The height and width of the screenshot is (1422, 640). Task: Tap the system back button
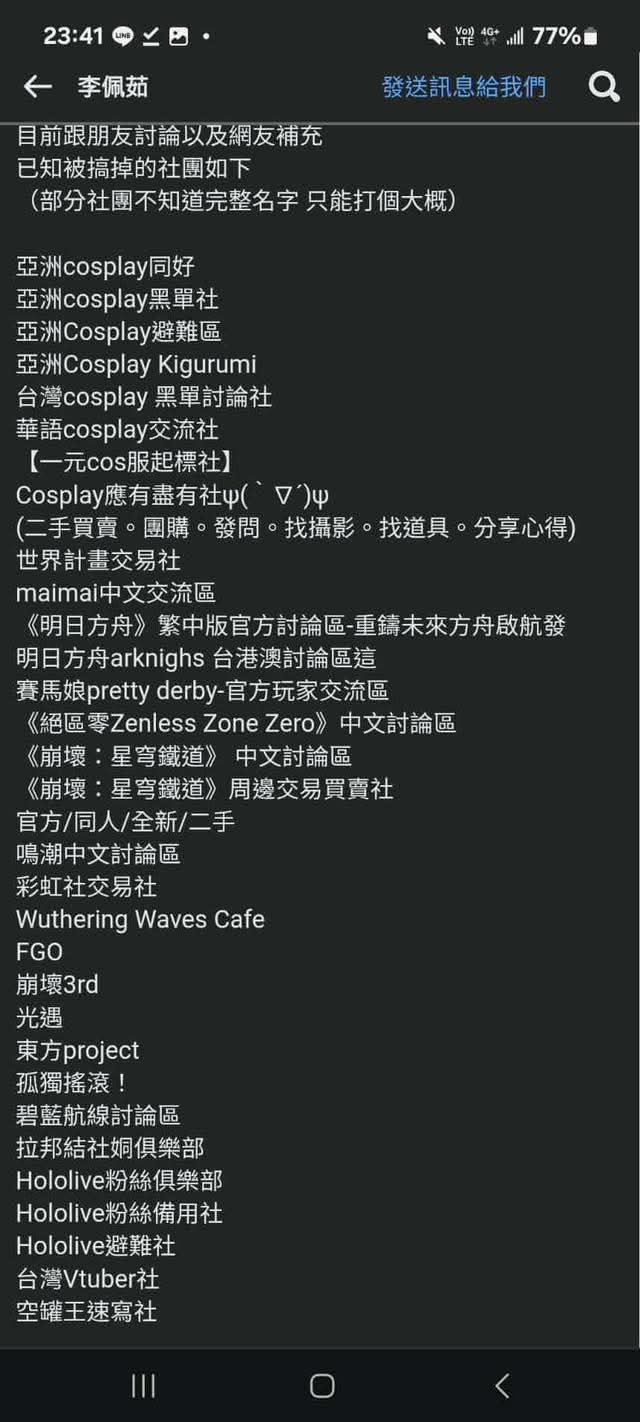pos(502,1385)
